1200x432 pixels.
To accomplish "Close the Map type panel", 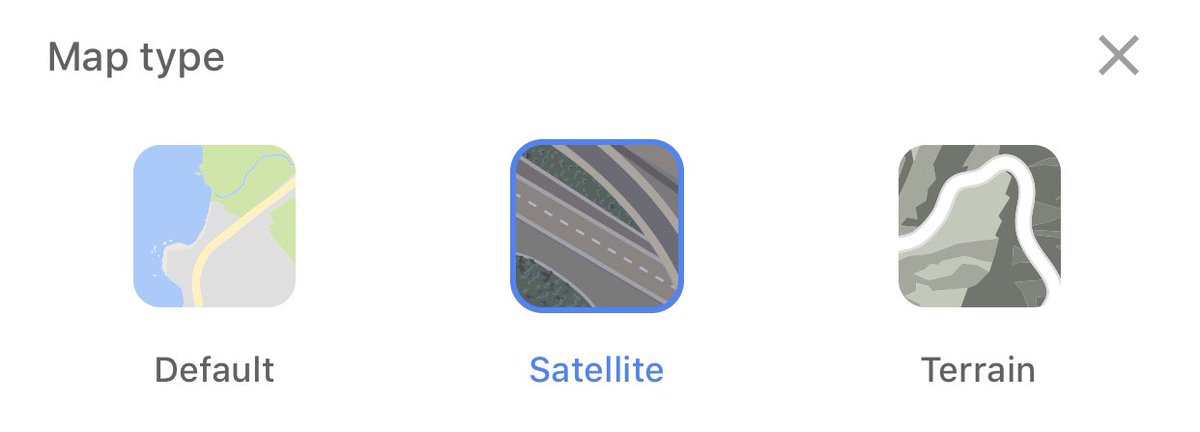I will click(x=1118, y=56).
